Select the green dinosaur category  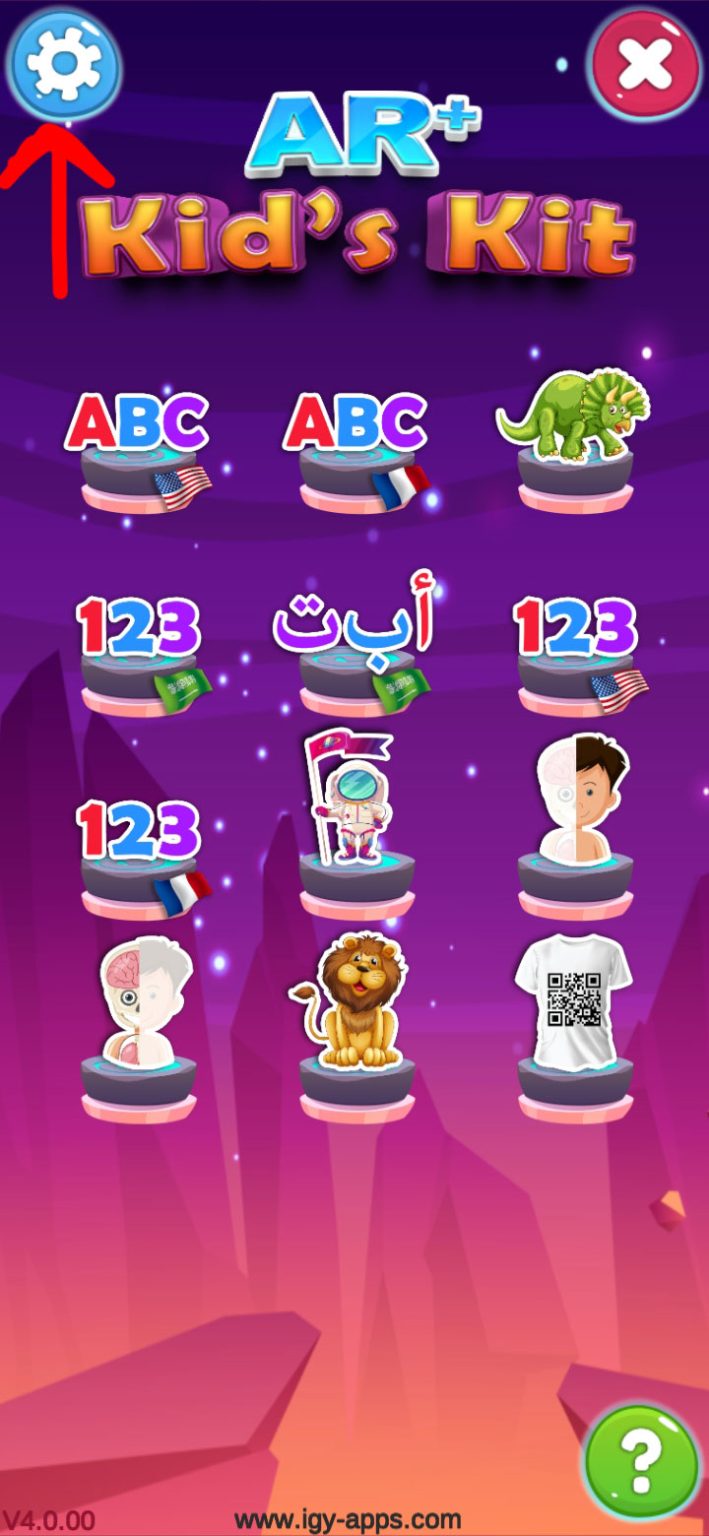[574, 437]
